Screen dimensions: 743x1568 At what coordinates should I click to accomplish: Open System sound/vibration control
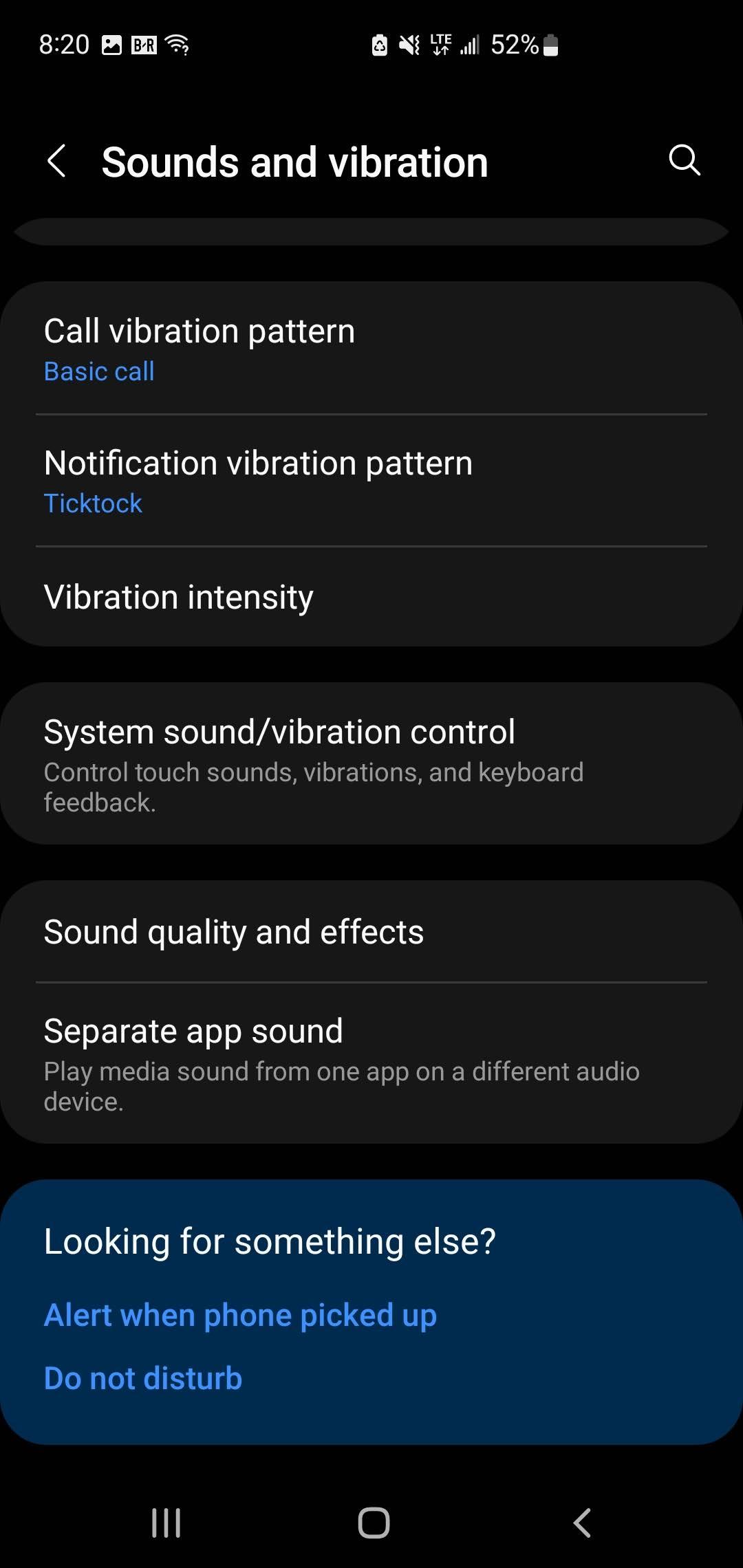(371, 763)
